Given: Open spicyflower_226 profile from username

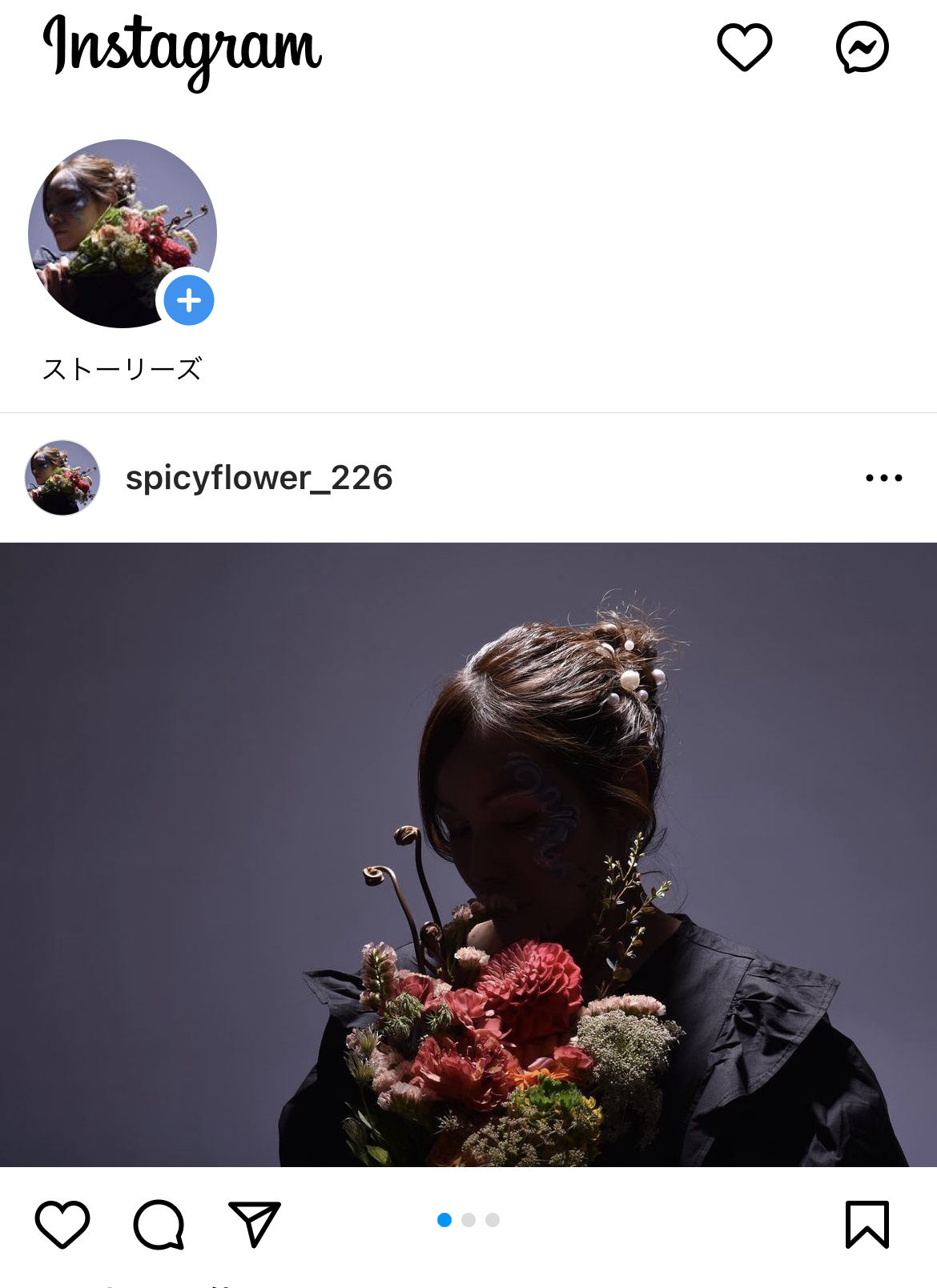Looking at the screenshot, I should pyautogui.click(x=259, y=478).
